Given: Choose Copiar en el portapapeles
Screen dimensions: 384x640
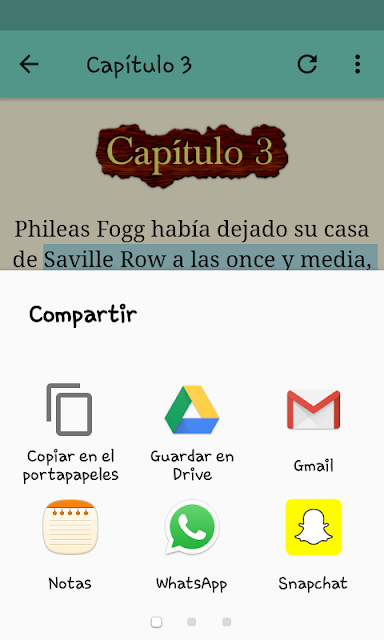Looking at the screenshot, I should (70, 433).
